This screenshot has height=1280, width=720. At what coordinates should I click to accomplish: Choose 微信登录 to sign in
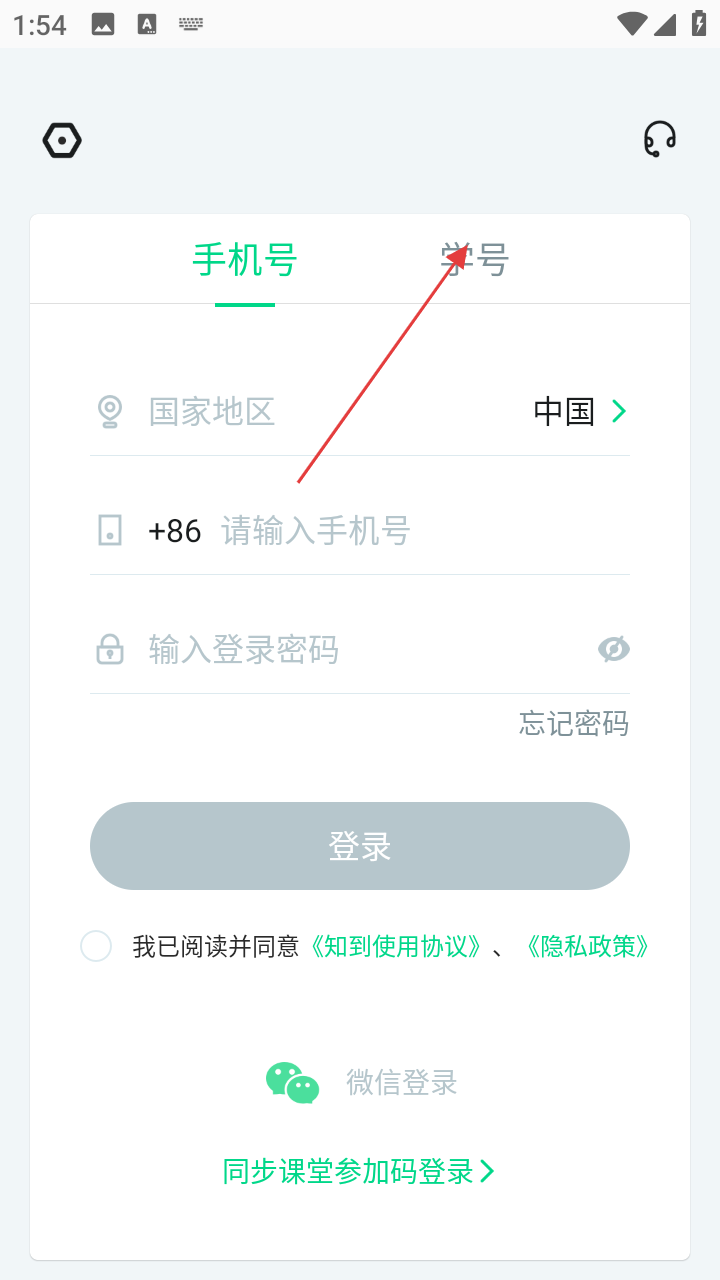(362, 1082)
